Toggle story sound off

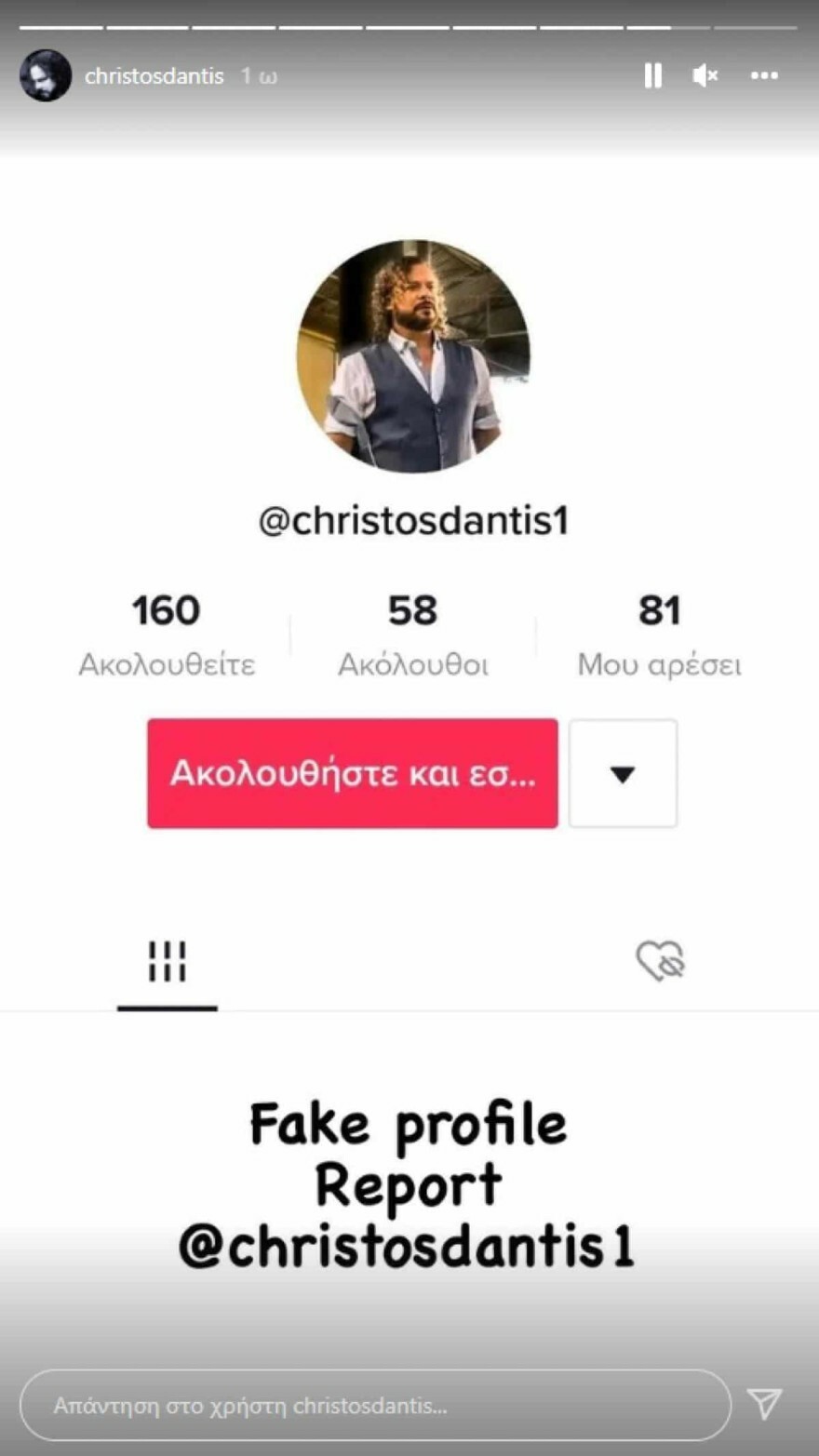705,75
